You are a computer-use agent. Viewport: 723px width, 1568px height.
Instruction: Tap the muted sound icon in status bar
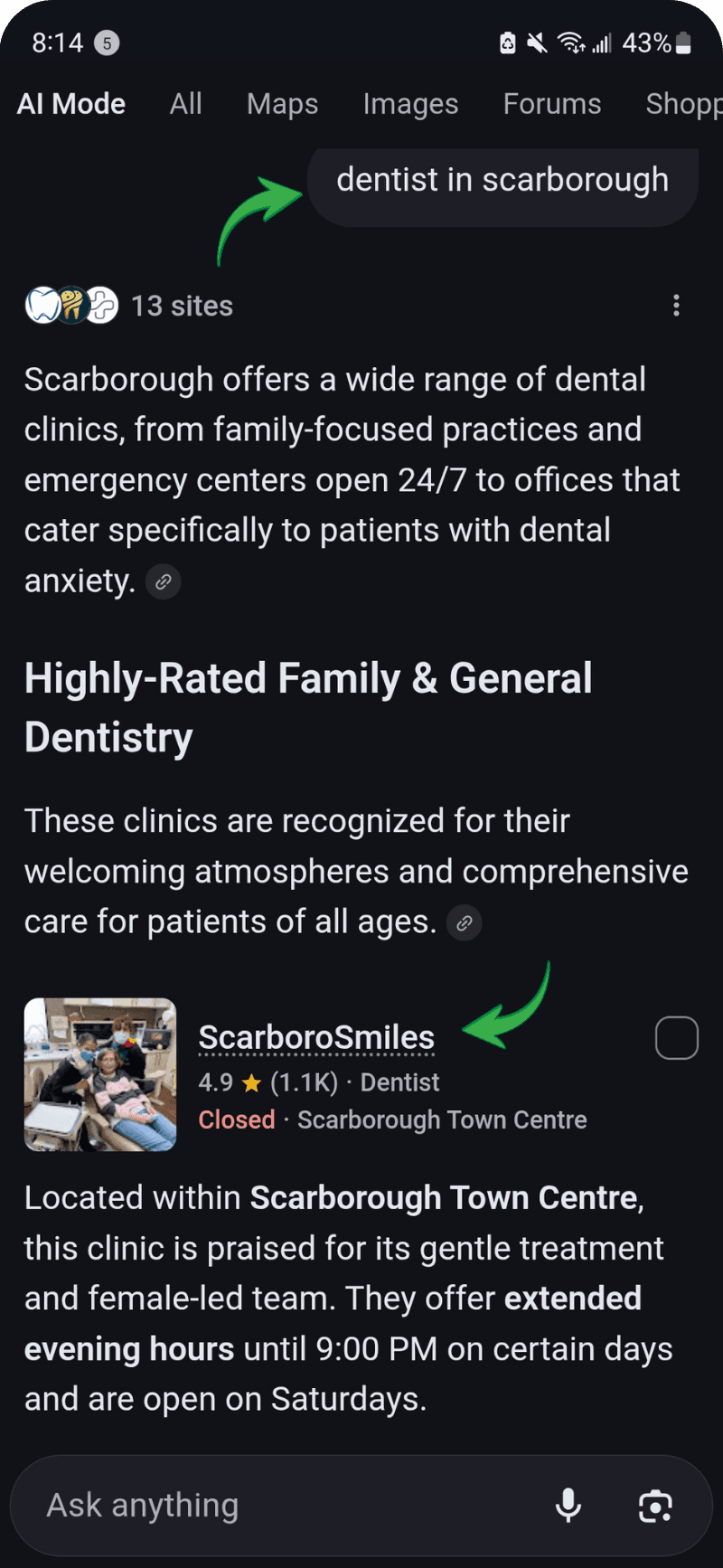pyautogui.click(x=537, y=41)
